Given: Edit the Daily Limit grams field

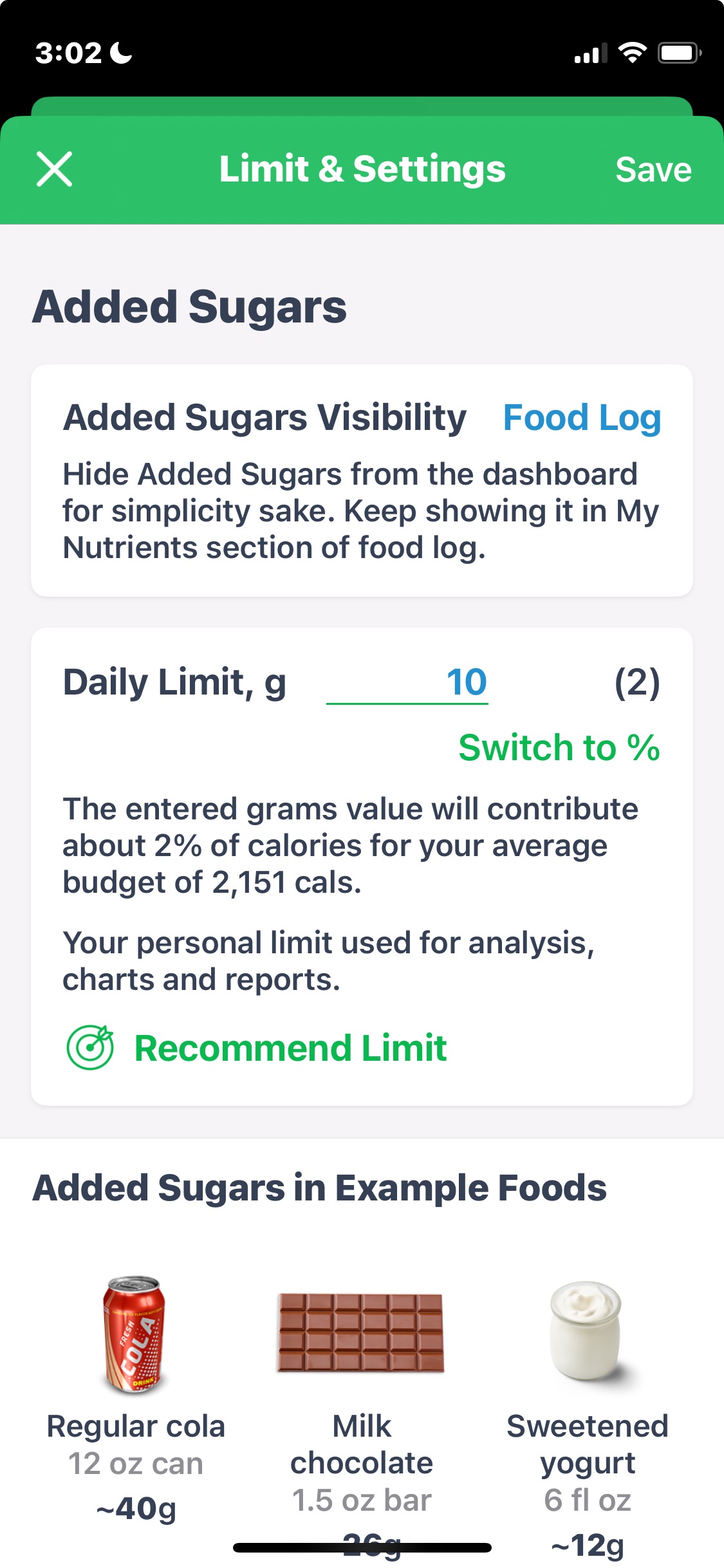Looking at the screenshot, I should point(408,682).
